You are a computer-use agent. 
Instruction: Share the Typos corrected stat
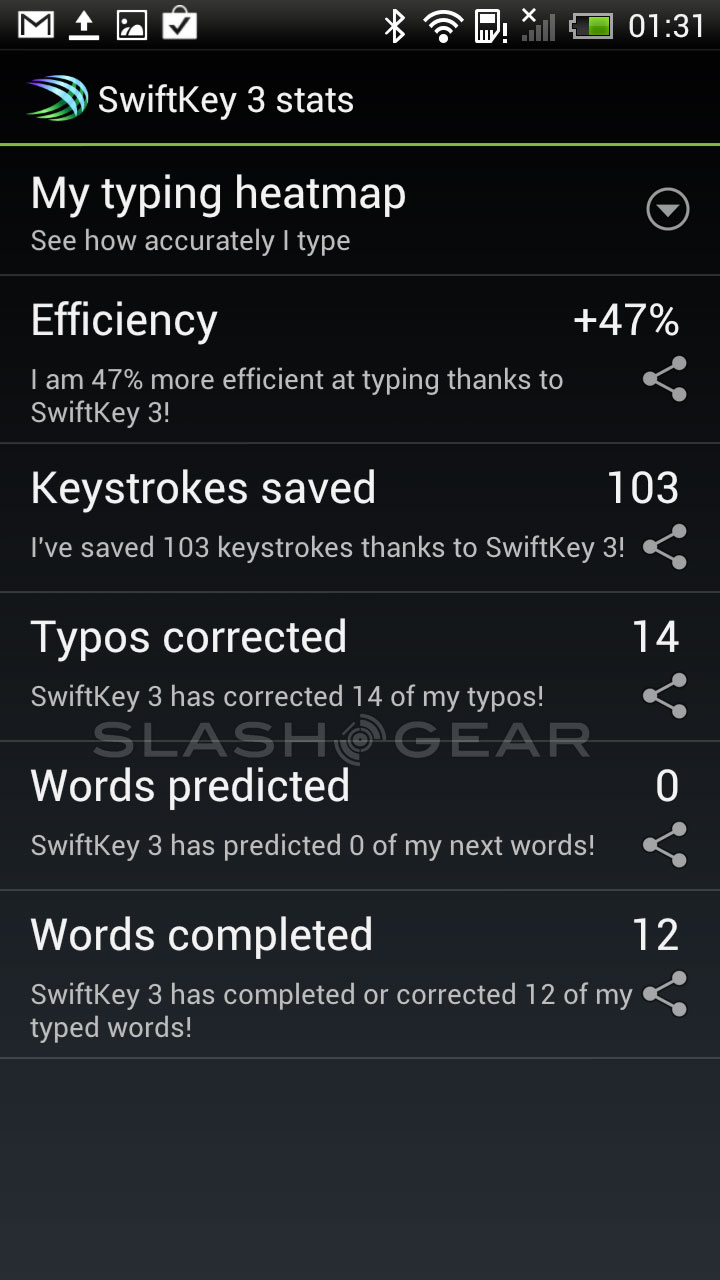tap(665, 696)
